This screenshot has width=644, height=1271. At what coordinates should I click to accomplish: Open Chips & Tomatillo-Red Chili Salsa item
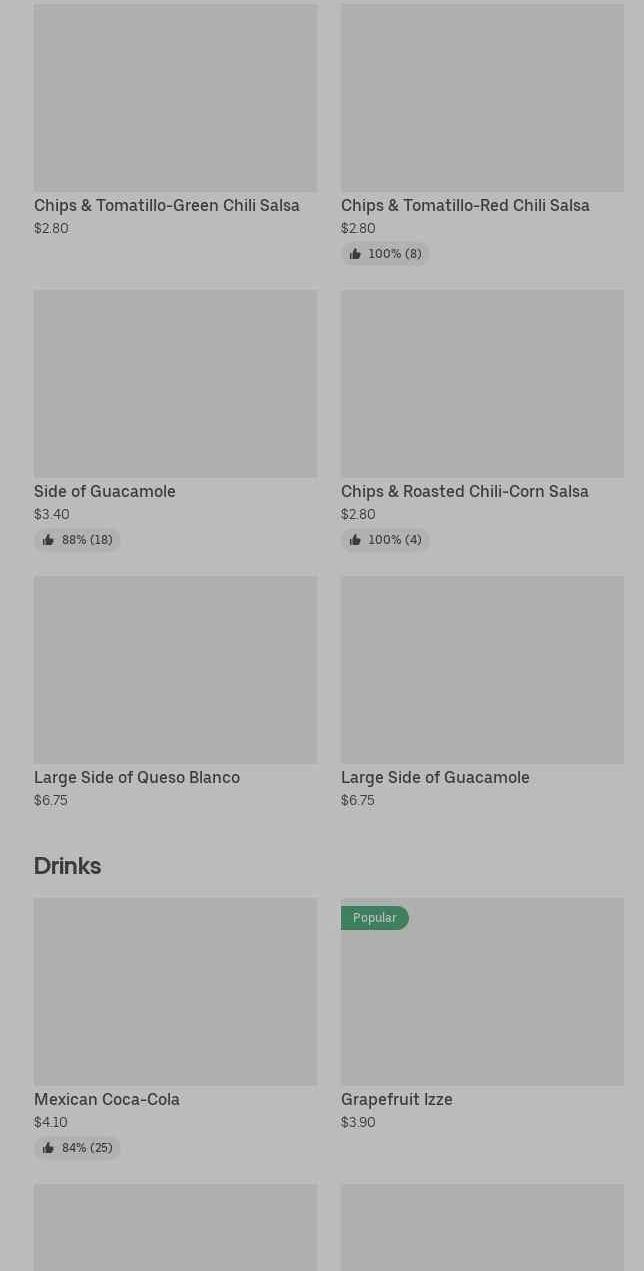482,134
